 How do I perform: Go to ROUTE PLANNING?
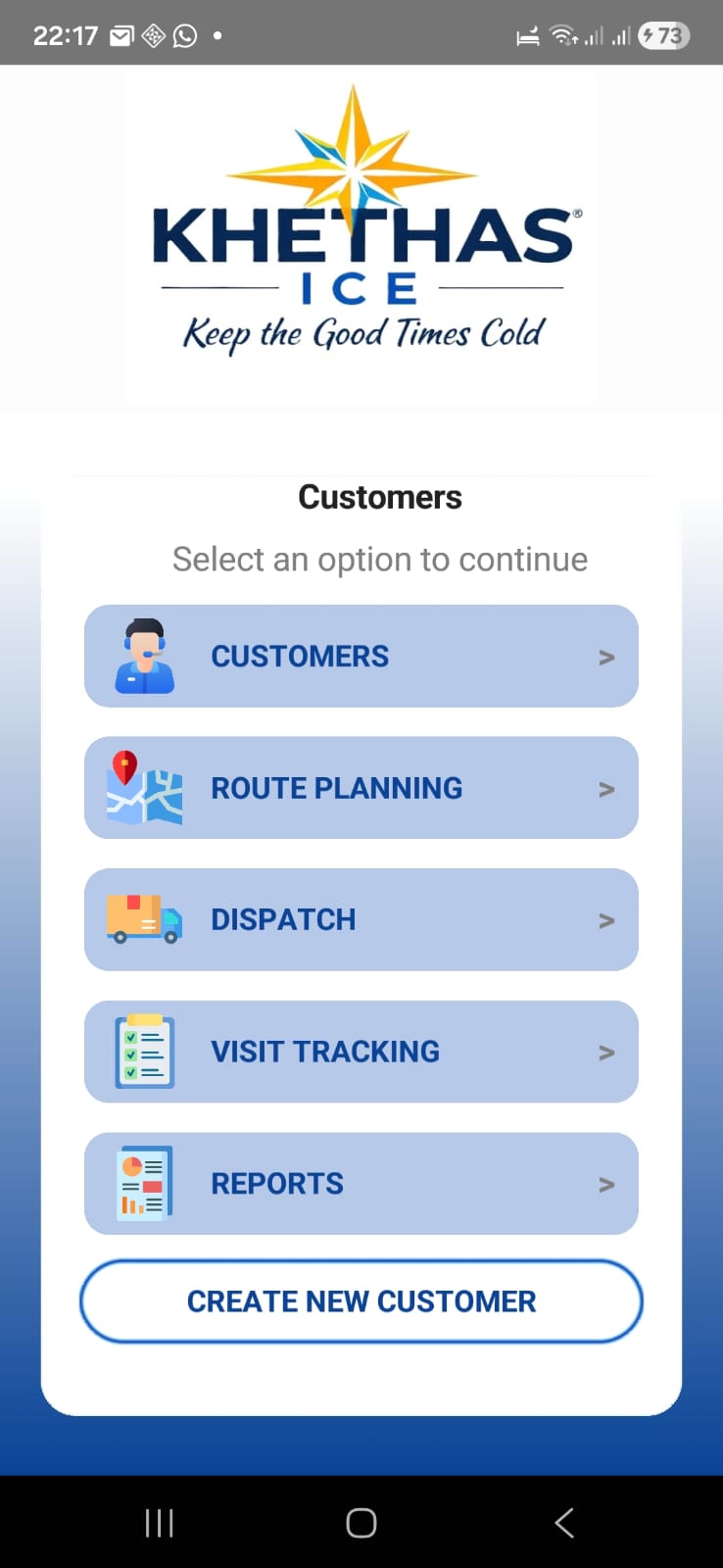pyautogui.click(x=361, y=788)
